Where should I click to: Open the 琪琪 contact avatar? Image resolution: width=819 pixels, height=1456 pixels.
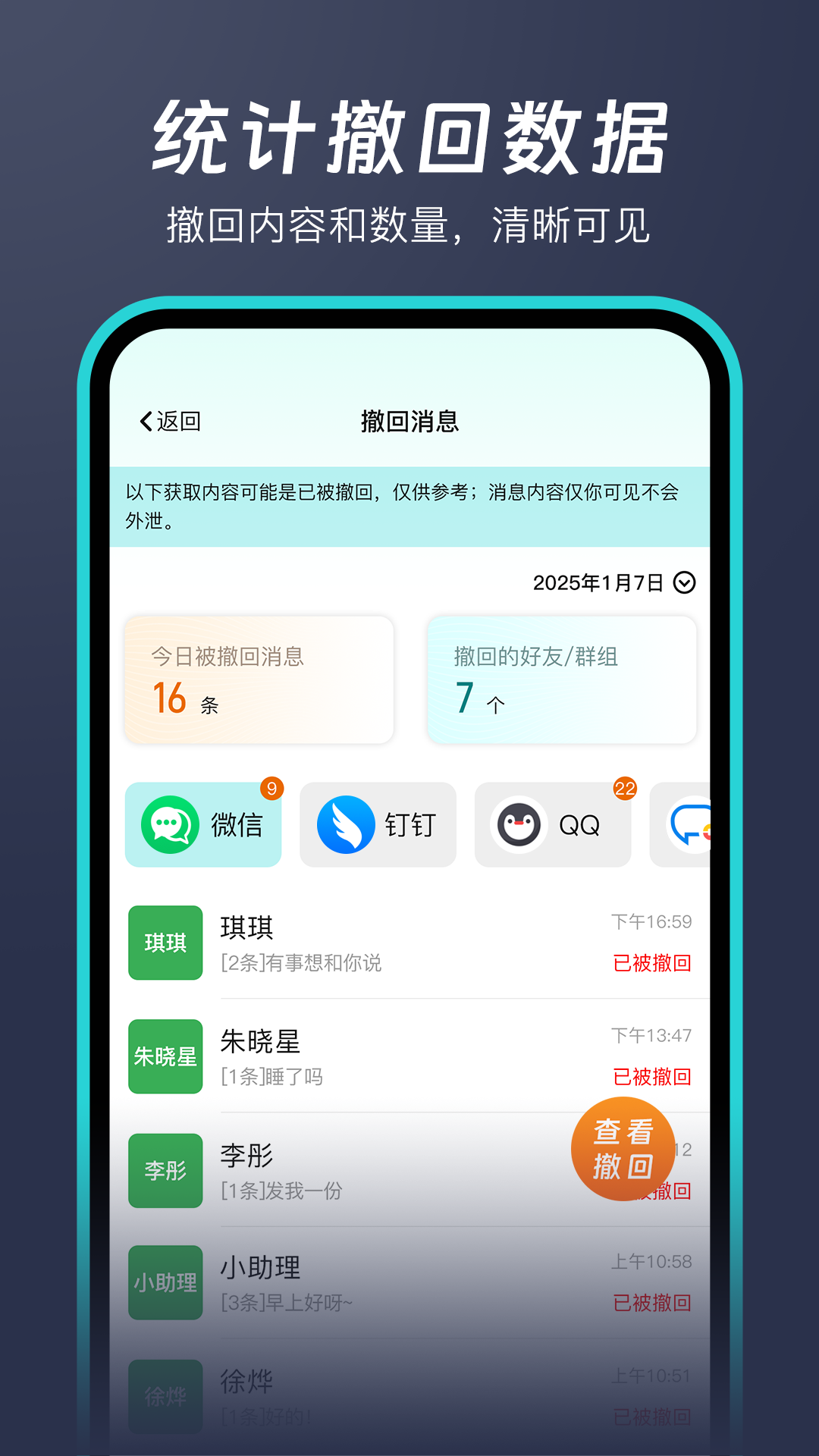pyautogui.click(x=165, y=943)
